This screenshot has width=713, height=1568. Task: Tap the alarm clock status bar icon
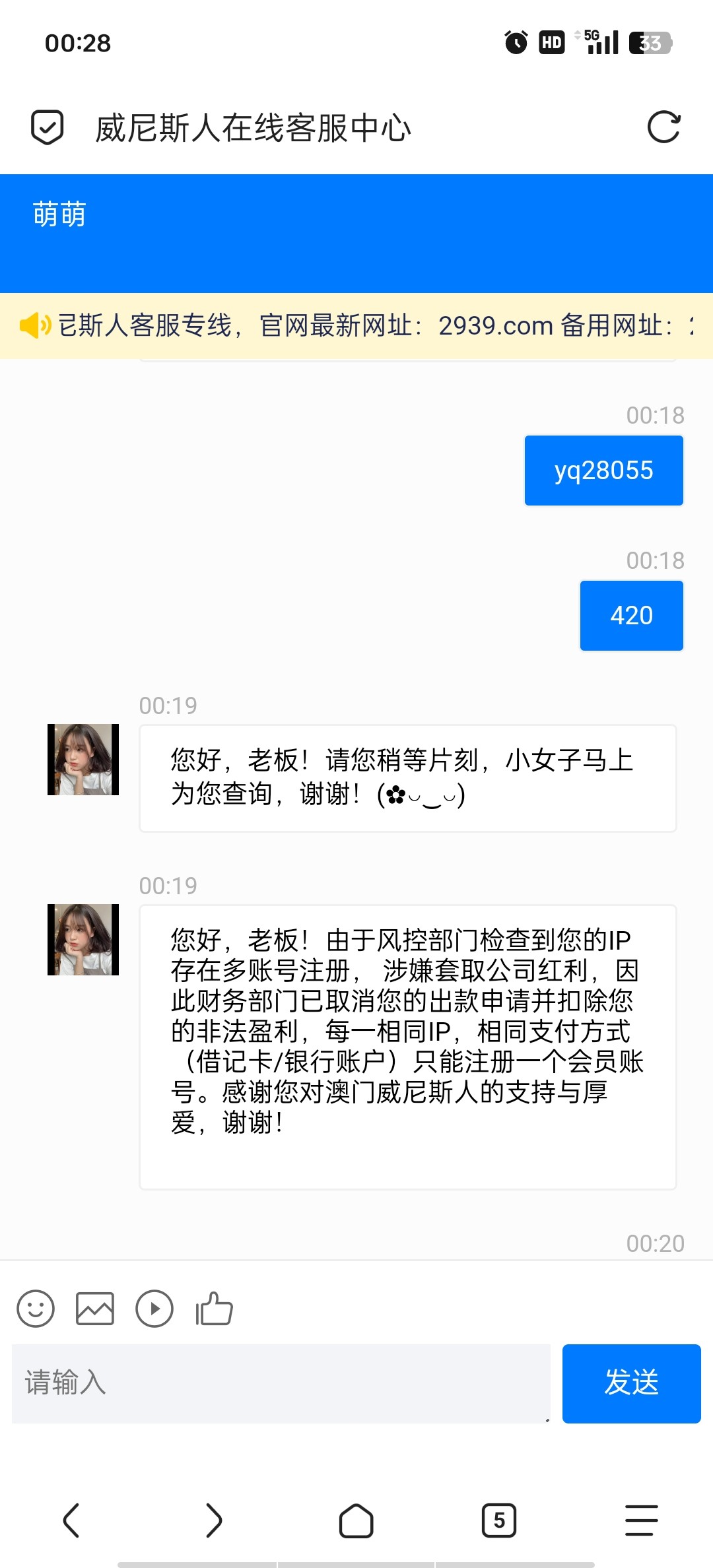click(x=517, y=42)
